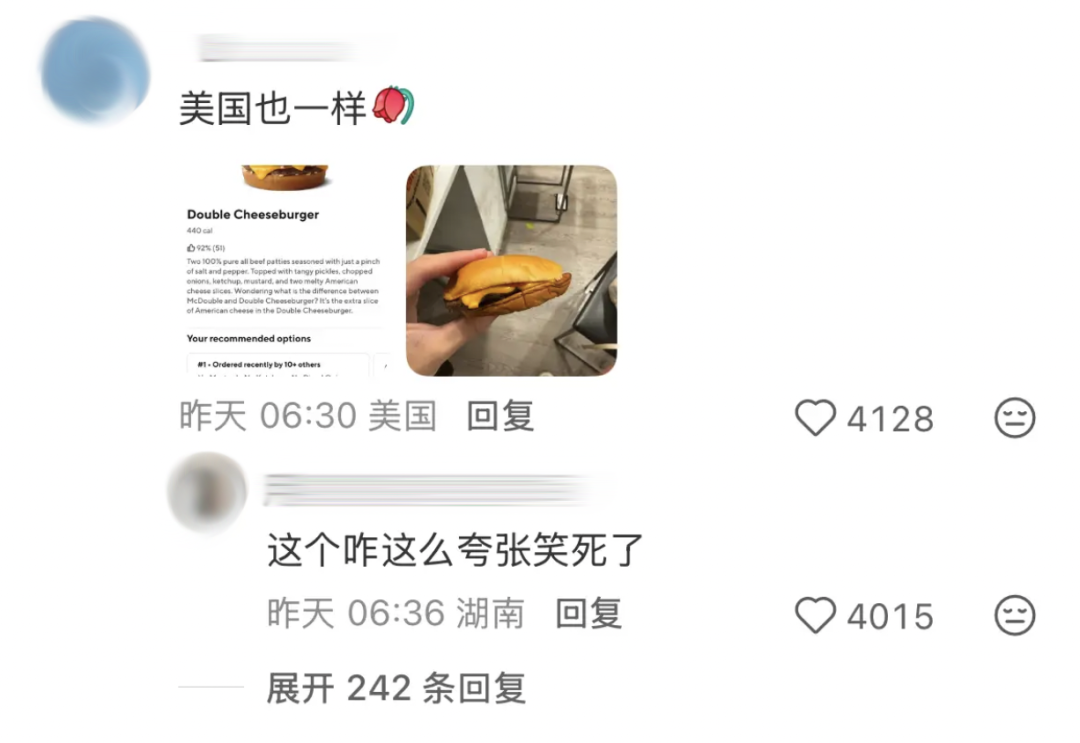
Task: Dislike the 美国也一样 comment
Action: [1014, 418]
